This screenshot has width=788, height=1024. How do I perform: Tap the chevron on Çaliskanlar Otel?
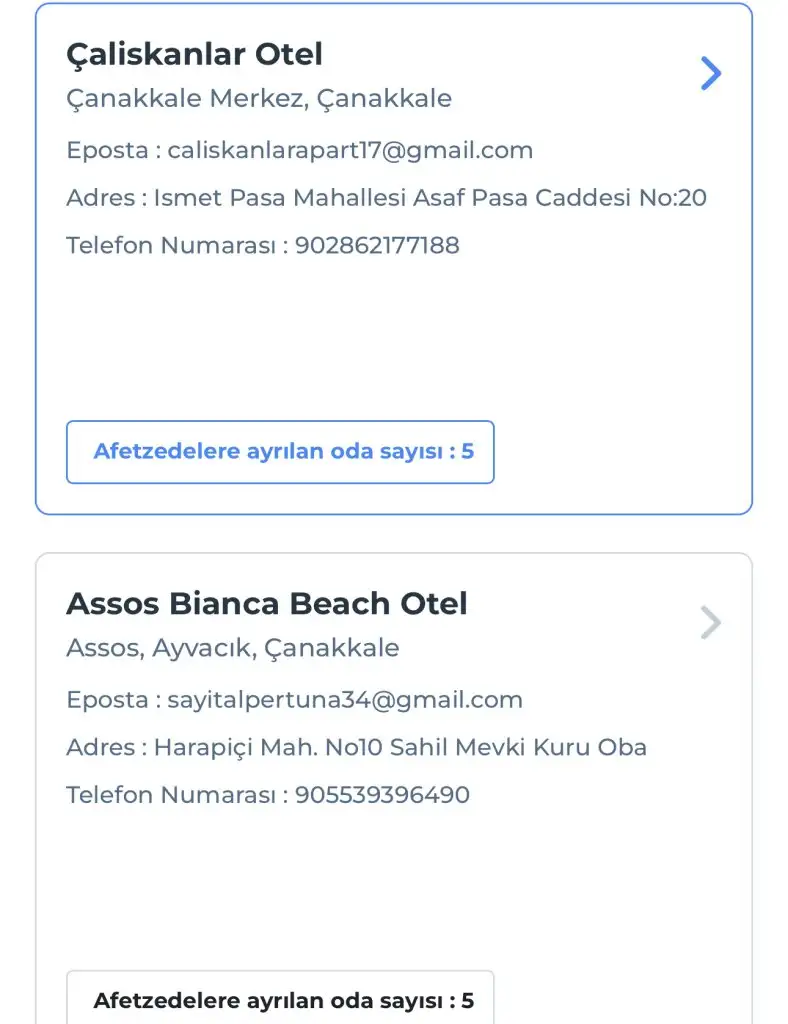pyautogui.click(x=710, y=74)
